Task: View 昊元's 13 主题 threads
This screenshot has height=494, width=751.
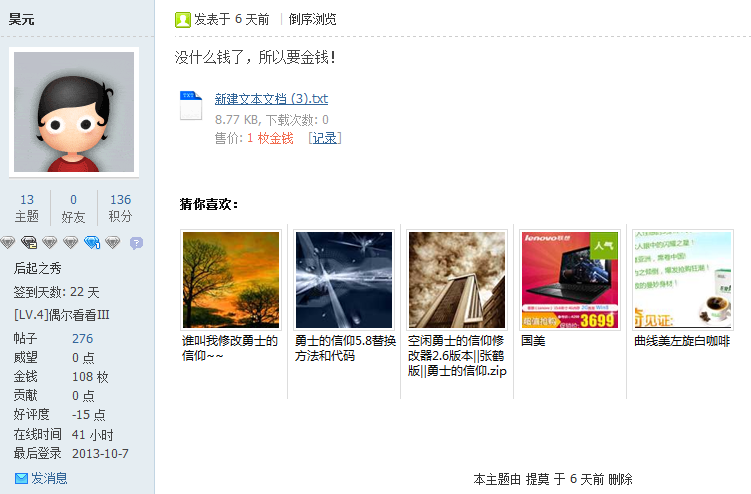Action: (x=27, y=207)
